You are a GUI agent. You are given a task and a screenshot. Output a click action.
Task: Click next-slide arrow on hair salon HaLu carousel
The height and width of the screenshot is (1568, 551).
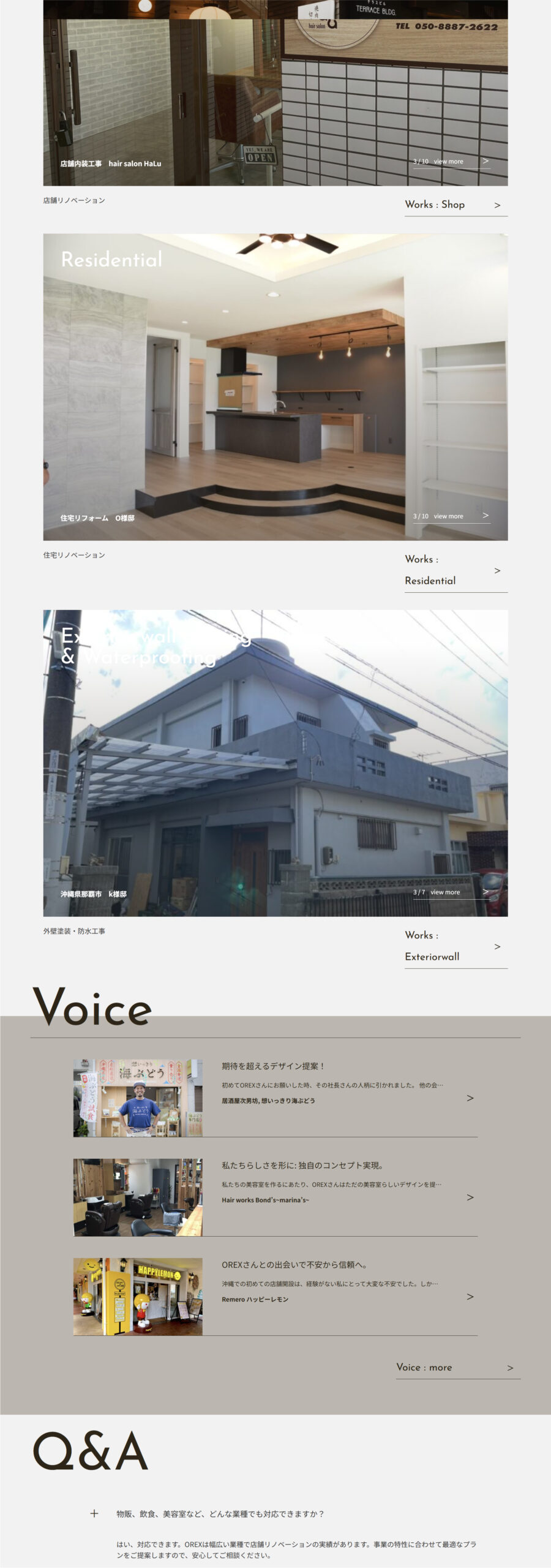pos(485,161)
